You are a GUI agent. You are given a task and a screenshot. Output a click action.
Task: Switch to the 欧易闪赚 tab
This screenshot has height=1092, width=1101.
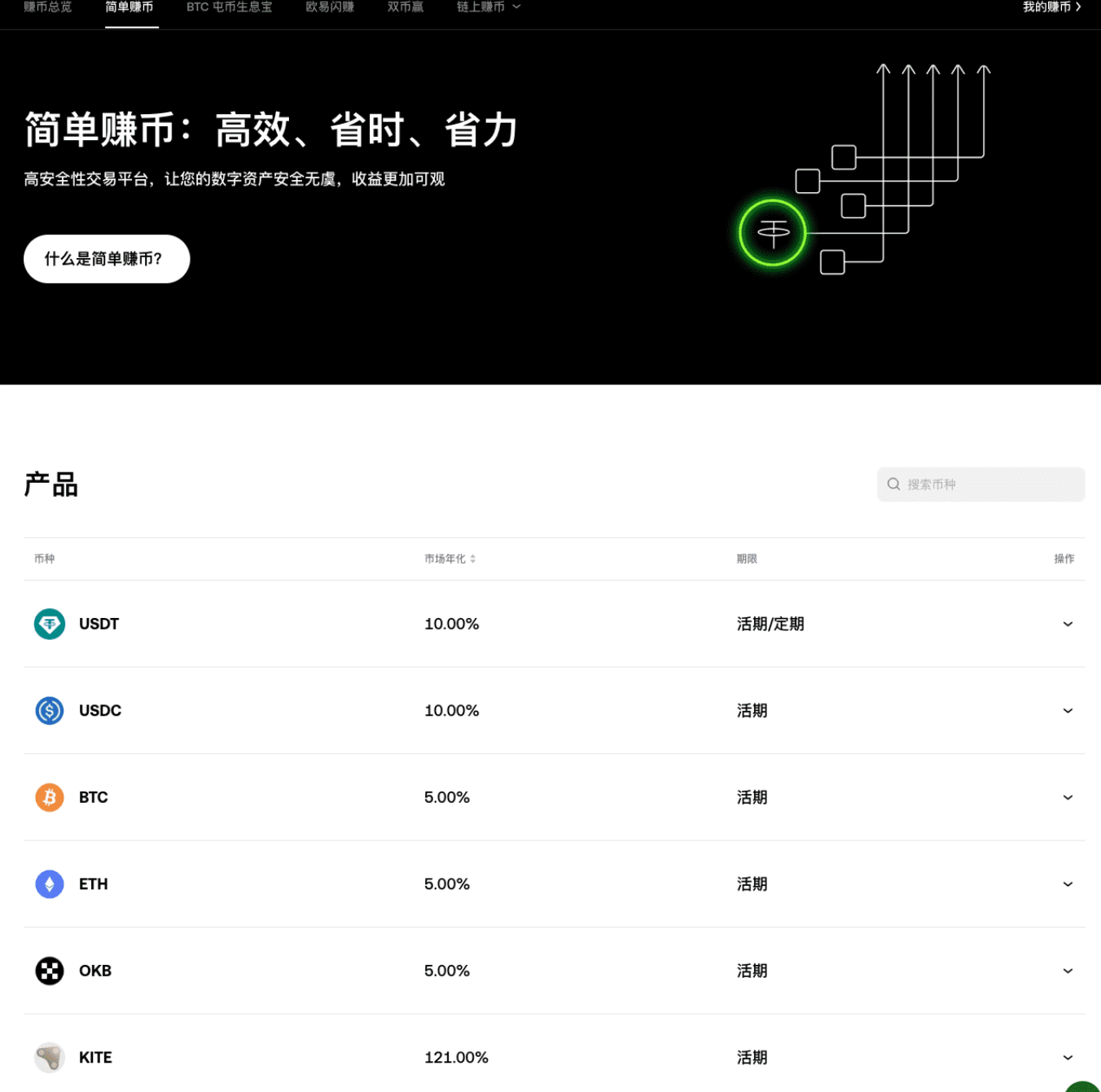click(329, 7)
